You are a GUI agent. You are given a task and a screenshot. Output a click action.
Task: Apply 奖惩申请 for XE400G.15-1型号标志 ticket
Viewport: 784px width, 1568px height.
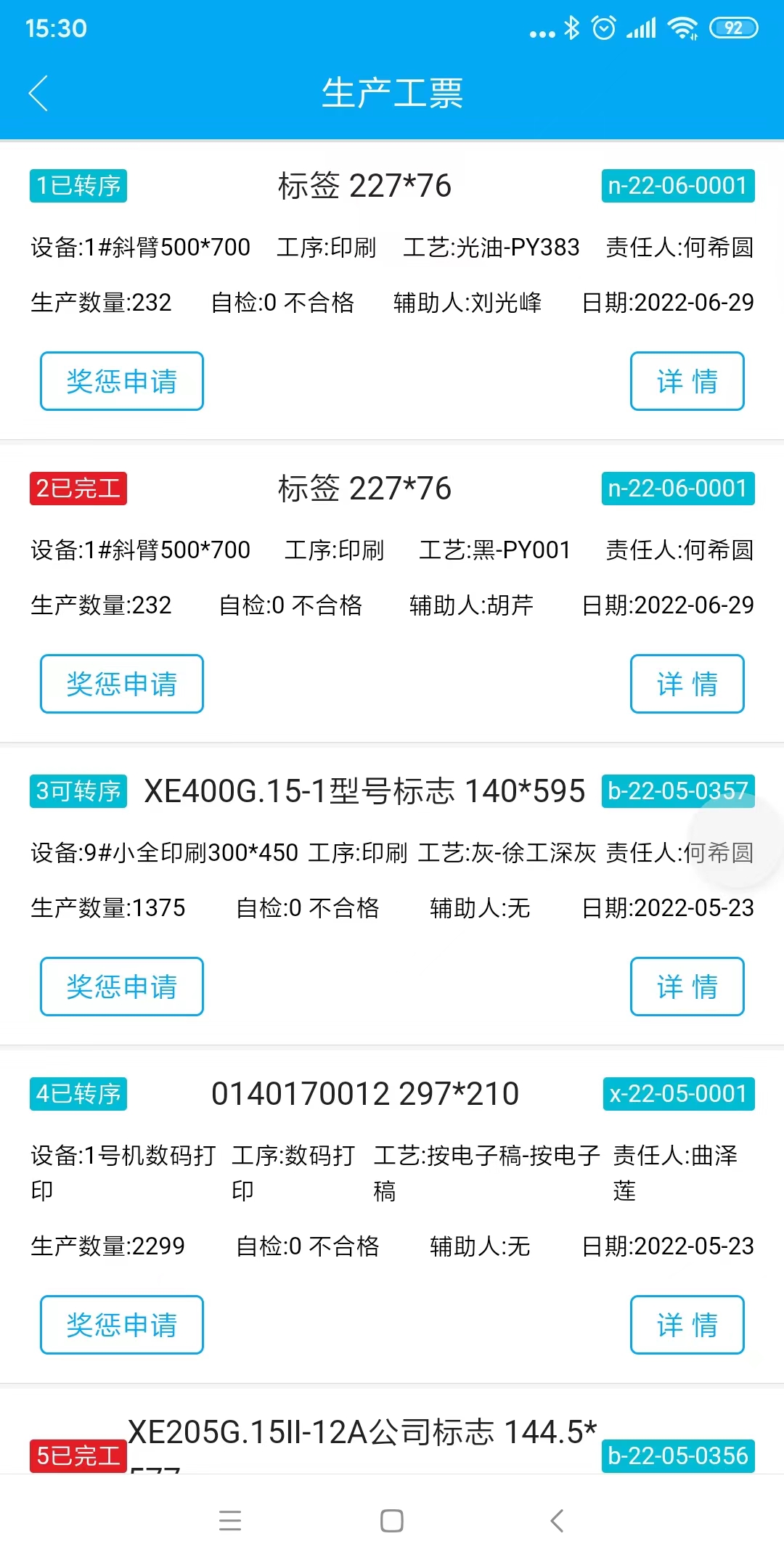click(x=122, y=987)
